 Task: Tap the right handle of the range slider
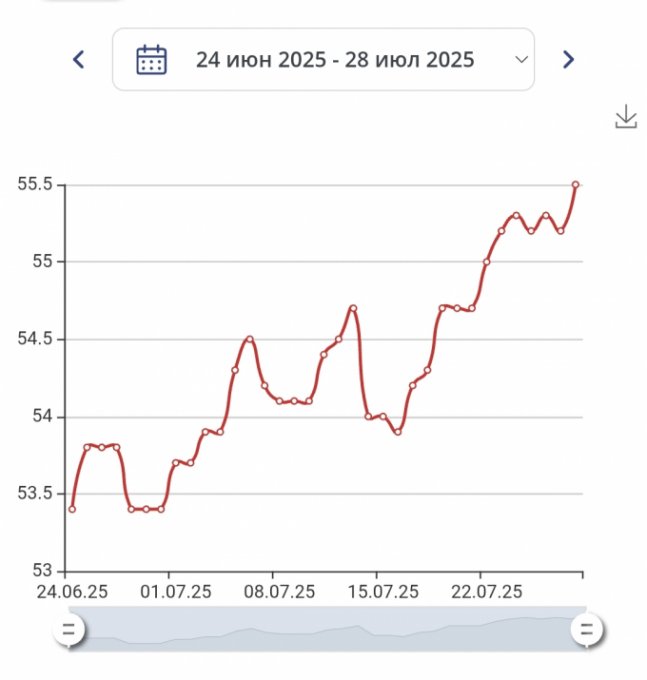tap(587, 630)
